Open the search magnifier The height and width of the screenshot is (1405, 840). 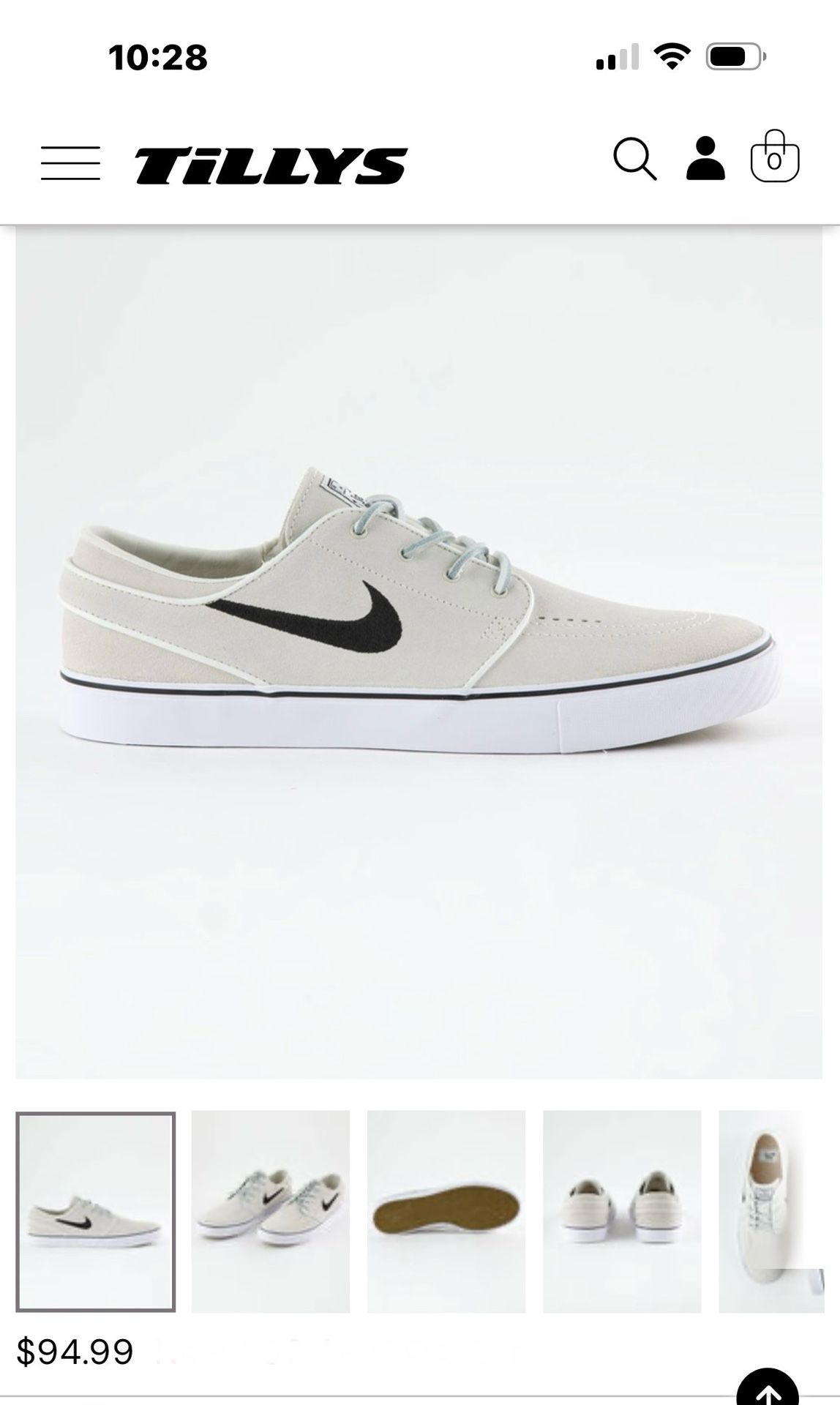[x=634, y=159]
